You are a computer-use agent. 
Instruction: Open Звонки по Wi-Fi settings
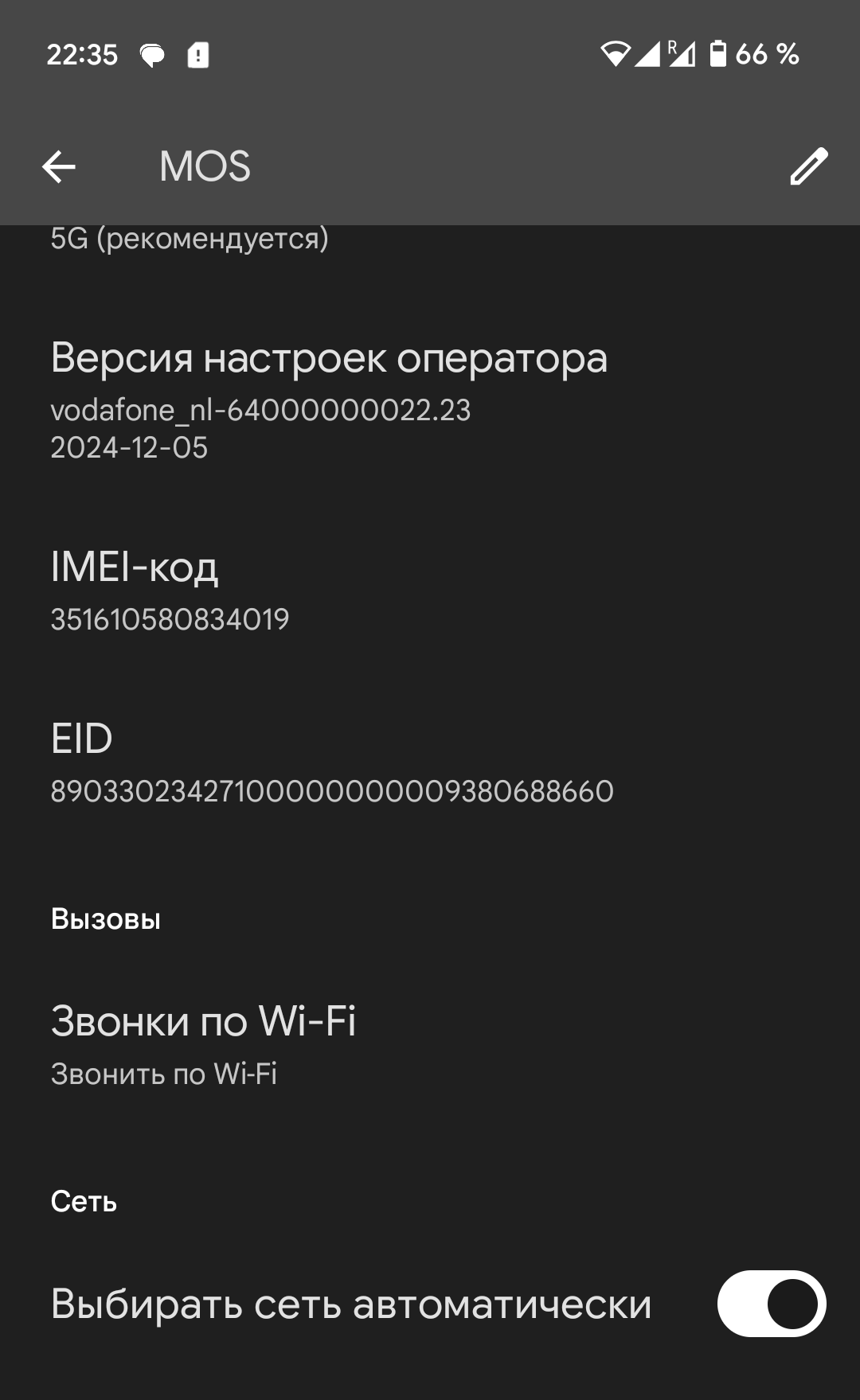point(430,1044)
